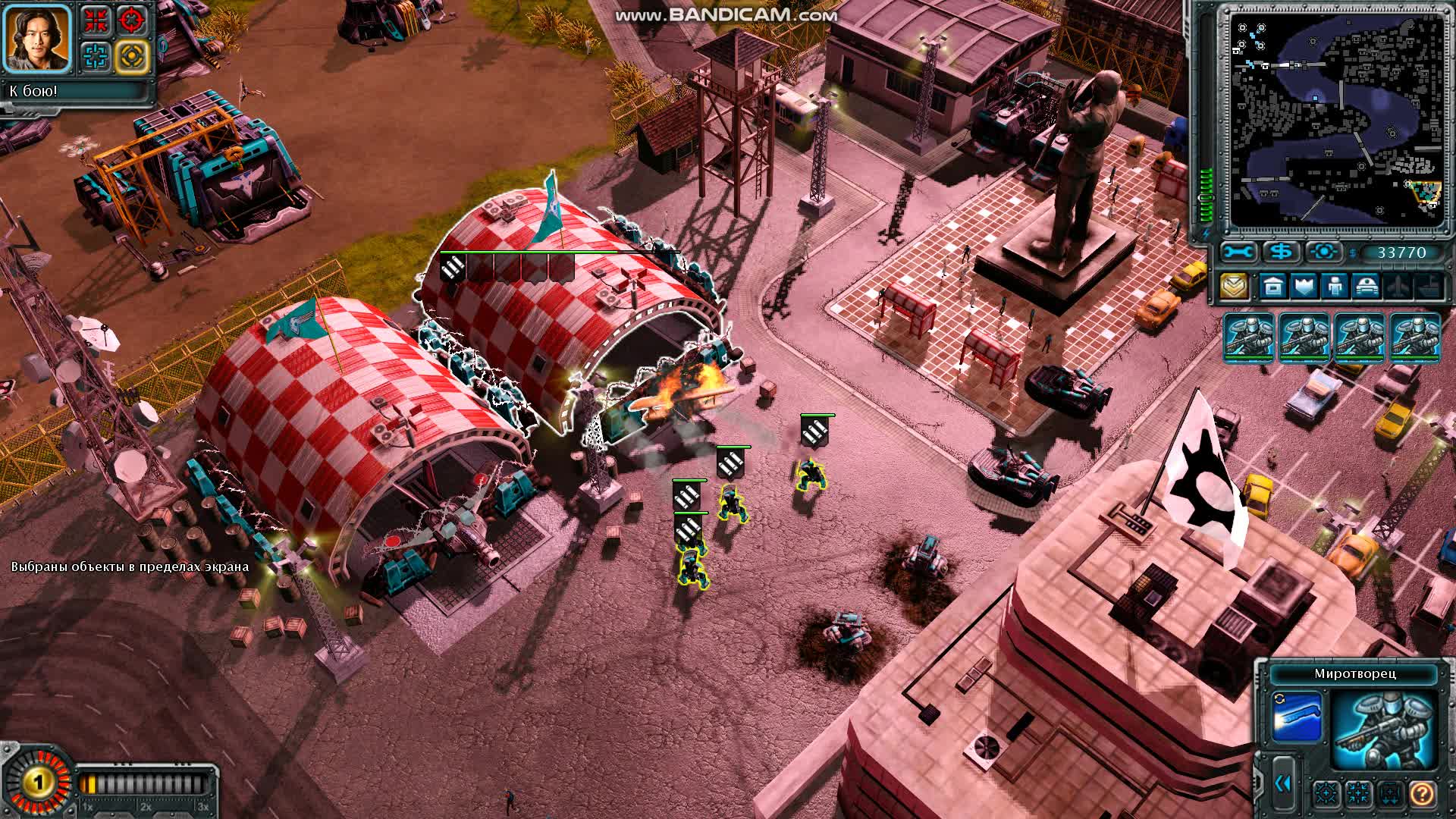This screenshot has height=819, width=1456.
Task: Choose the red converging arrows co-commander order
Action: (96, 20)
